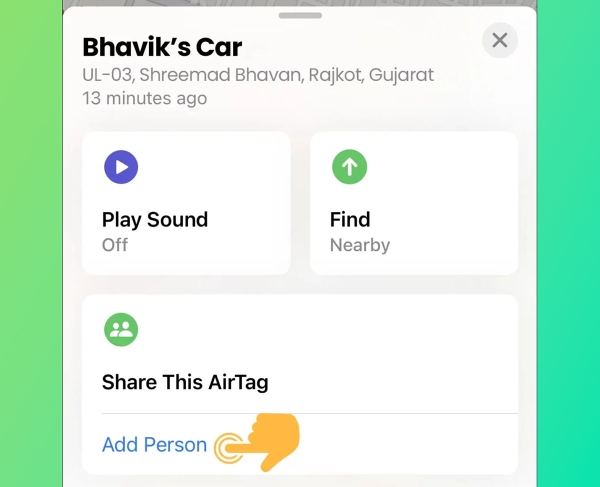Close the Bhavik's Car panel
Image resolution: width=600 pixels, height=487 pixels.
coord(500,41)
